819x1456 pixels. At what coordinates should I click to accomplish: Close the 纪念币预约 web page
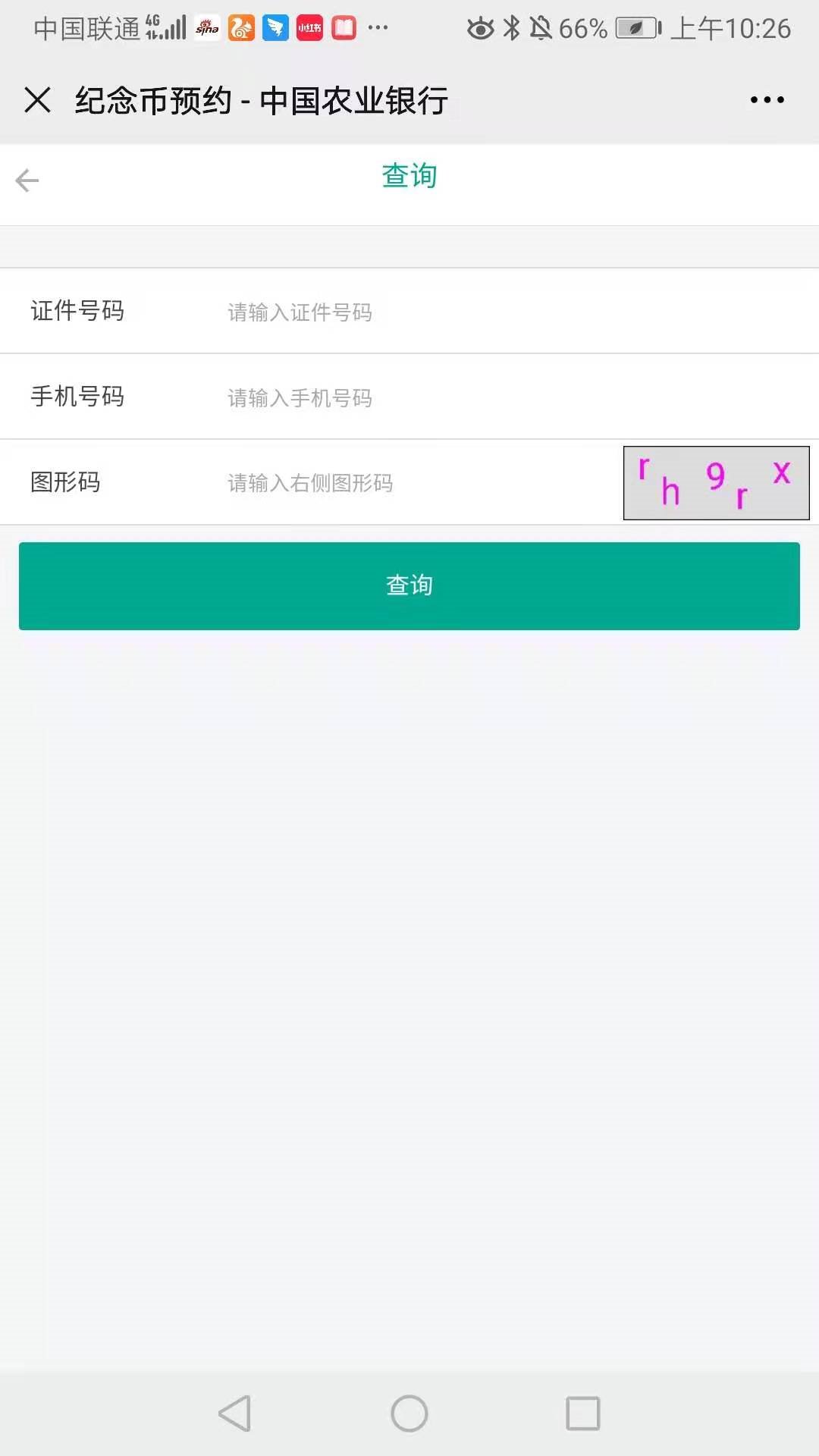tap(37, 100)
